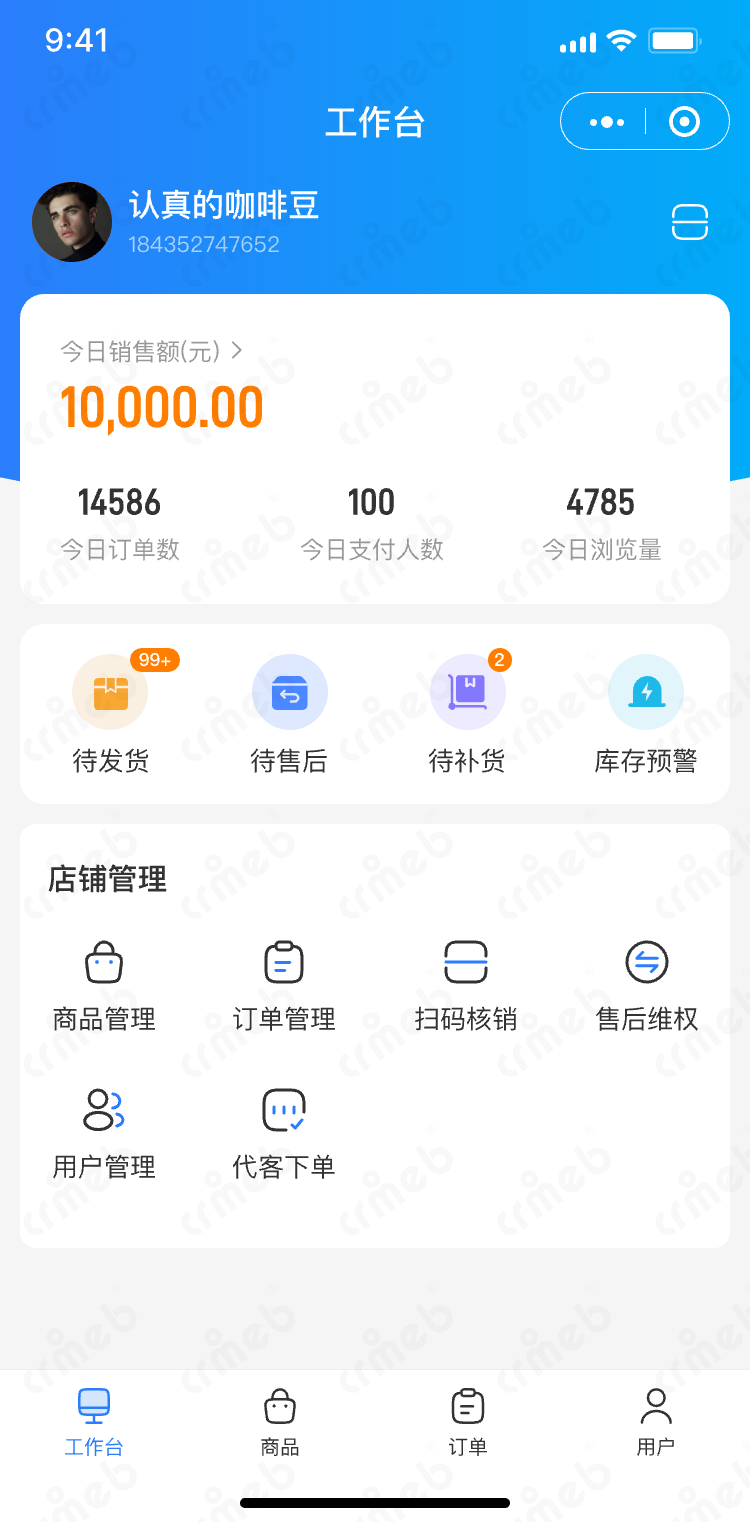Open 待售后 after-sale requests
The width and height of the screenshot is (750, 1522).
pos(289,712)
